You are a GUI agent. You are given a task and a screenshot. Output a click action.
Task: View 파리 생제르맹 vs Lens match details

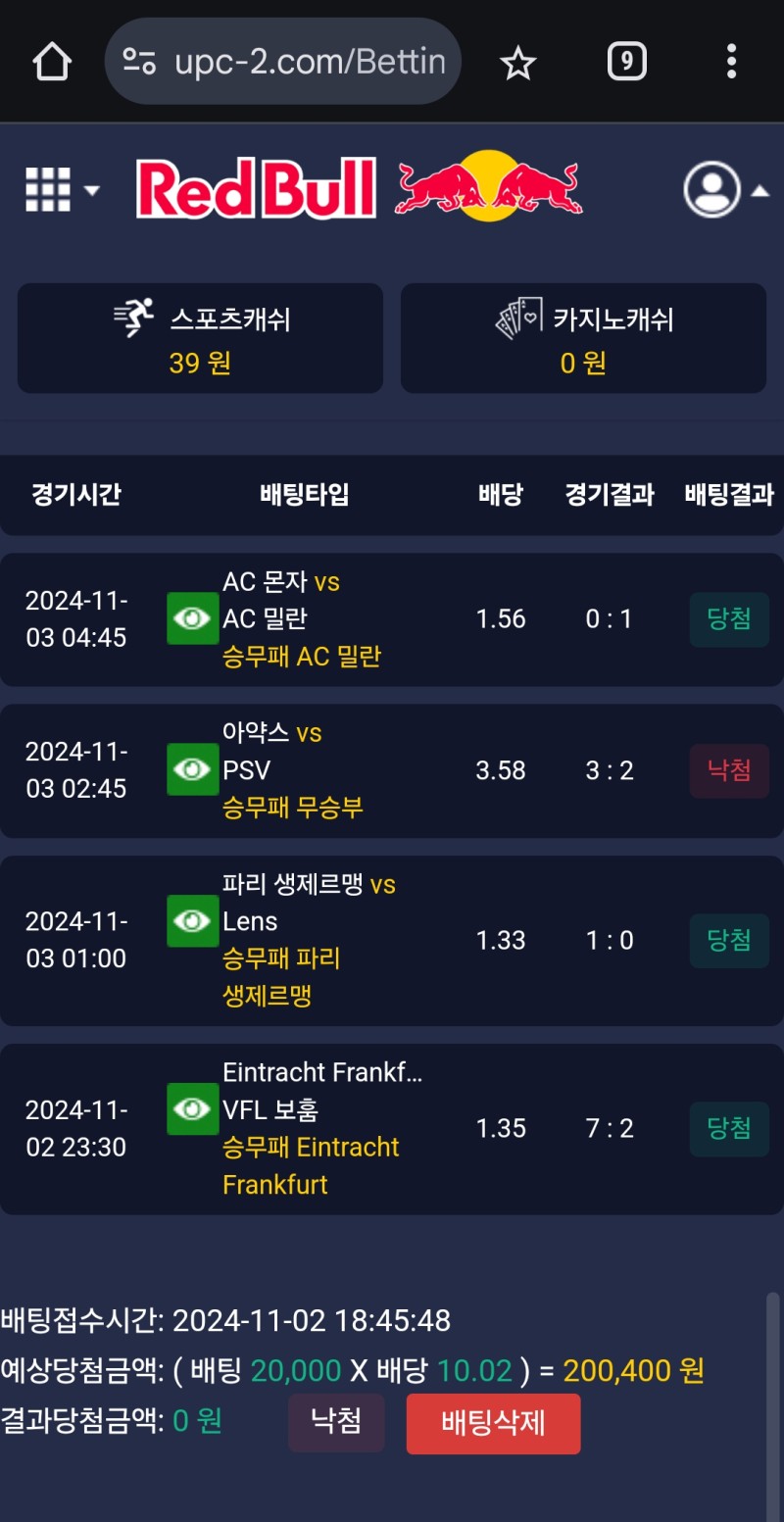coord(192,920)
